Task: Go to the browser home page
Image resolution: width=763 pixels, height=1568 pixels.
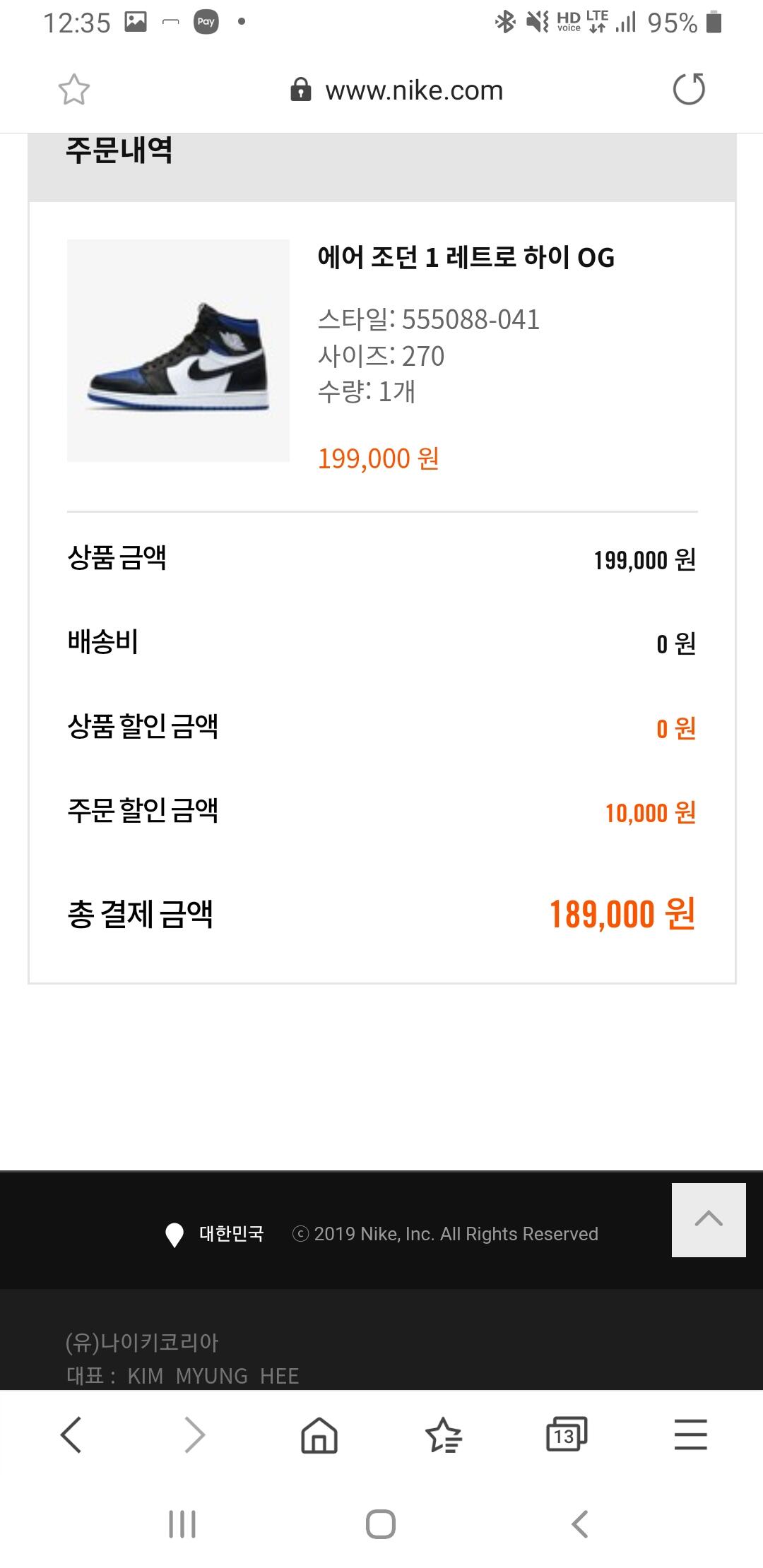Action: click(319, 1435)
